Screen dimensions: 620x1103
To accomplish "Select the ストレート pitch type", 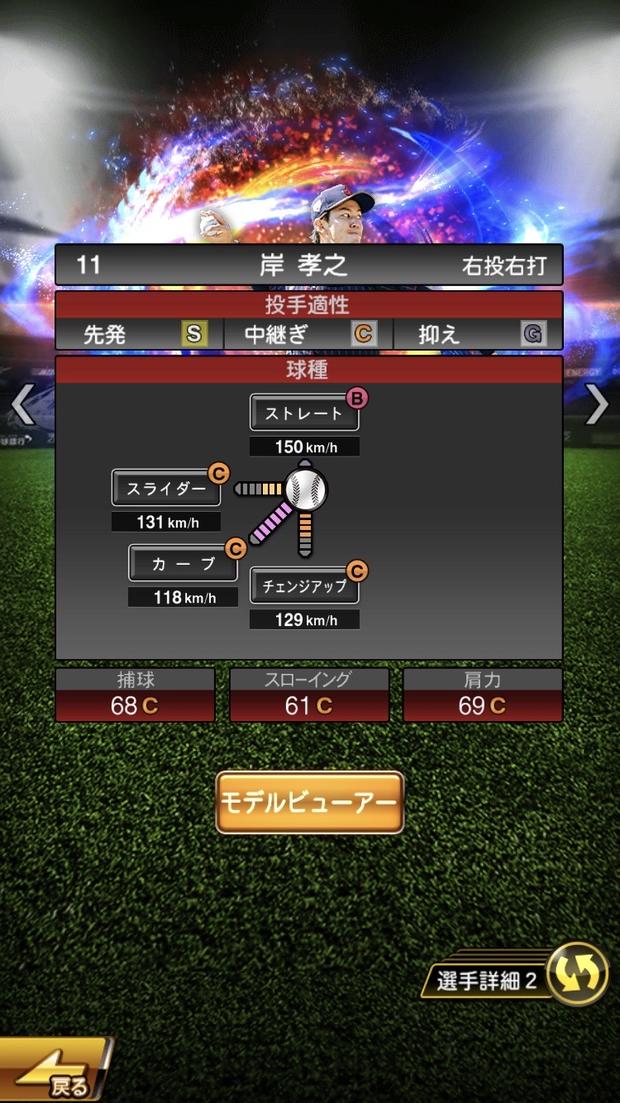I will pos(304,412).
